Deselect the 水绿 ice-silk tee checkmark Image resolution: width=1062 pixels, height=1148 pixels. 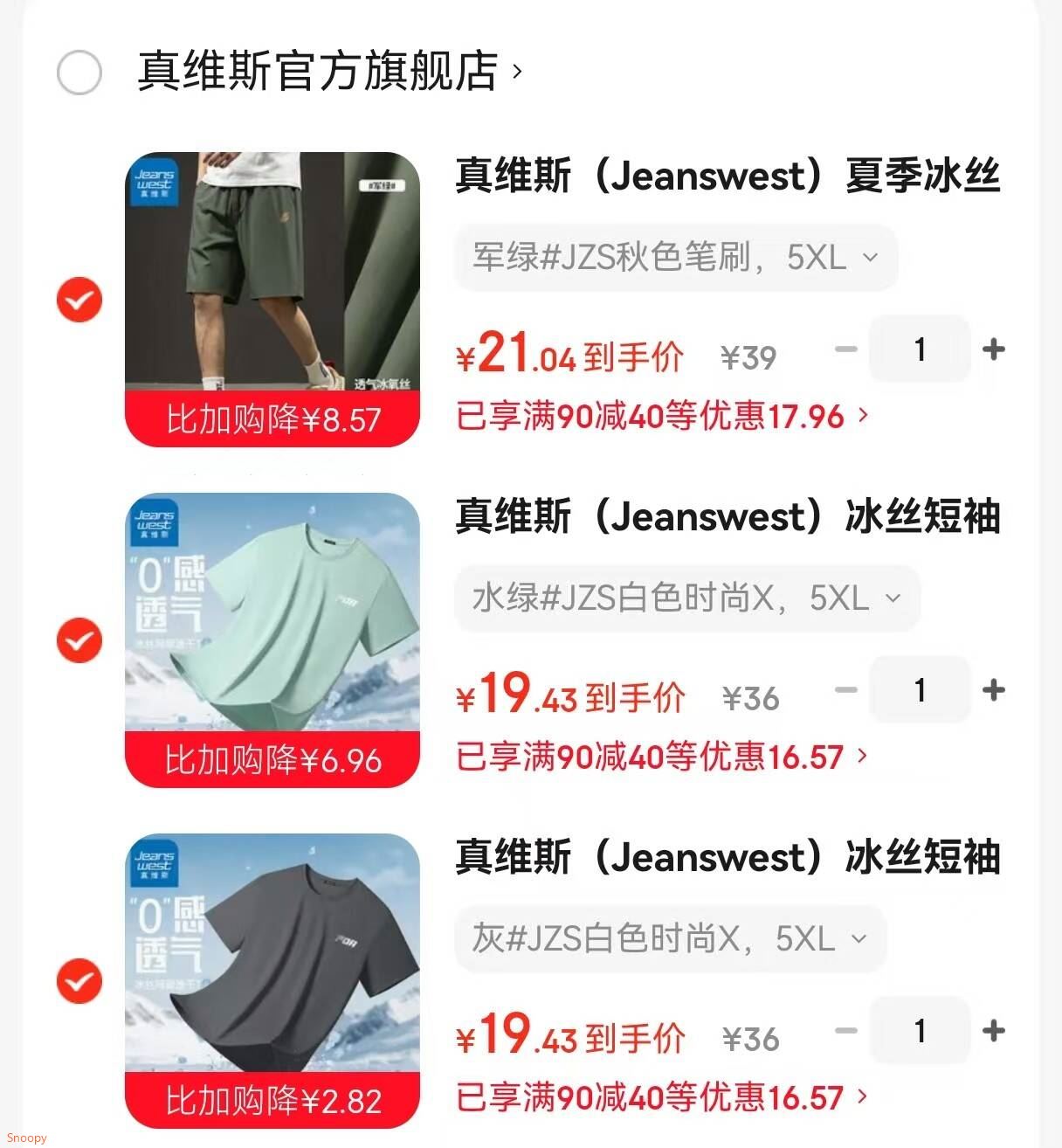(79, 640)
